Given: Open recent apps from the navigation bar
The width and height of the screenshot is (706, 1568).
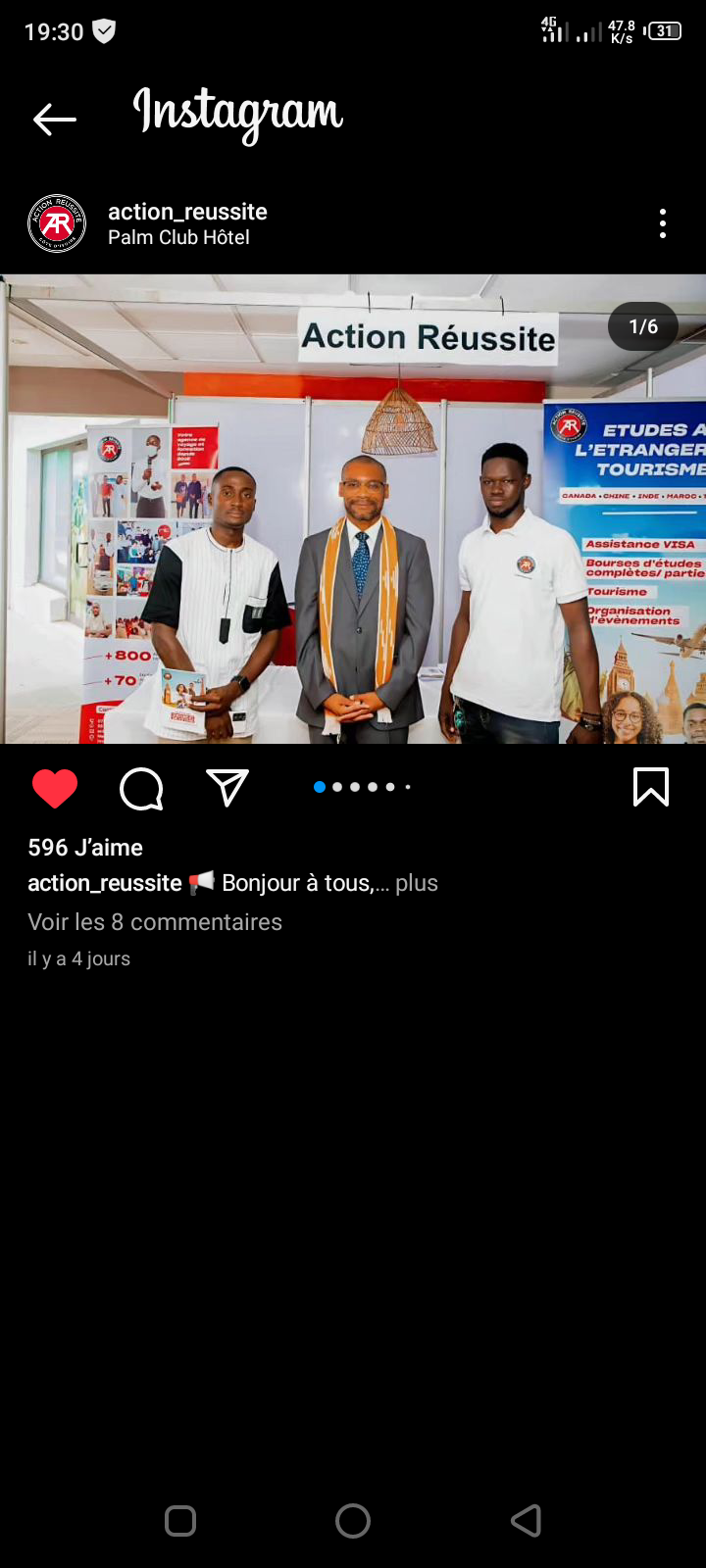Looking at the screenshot, I should (180, 1521).
